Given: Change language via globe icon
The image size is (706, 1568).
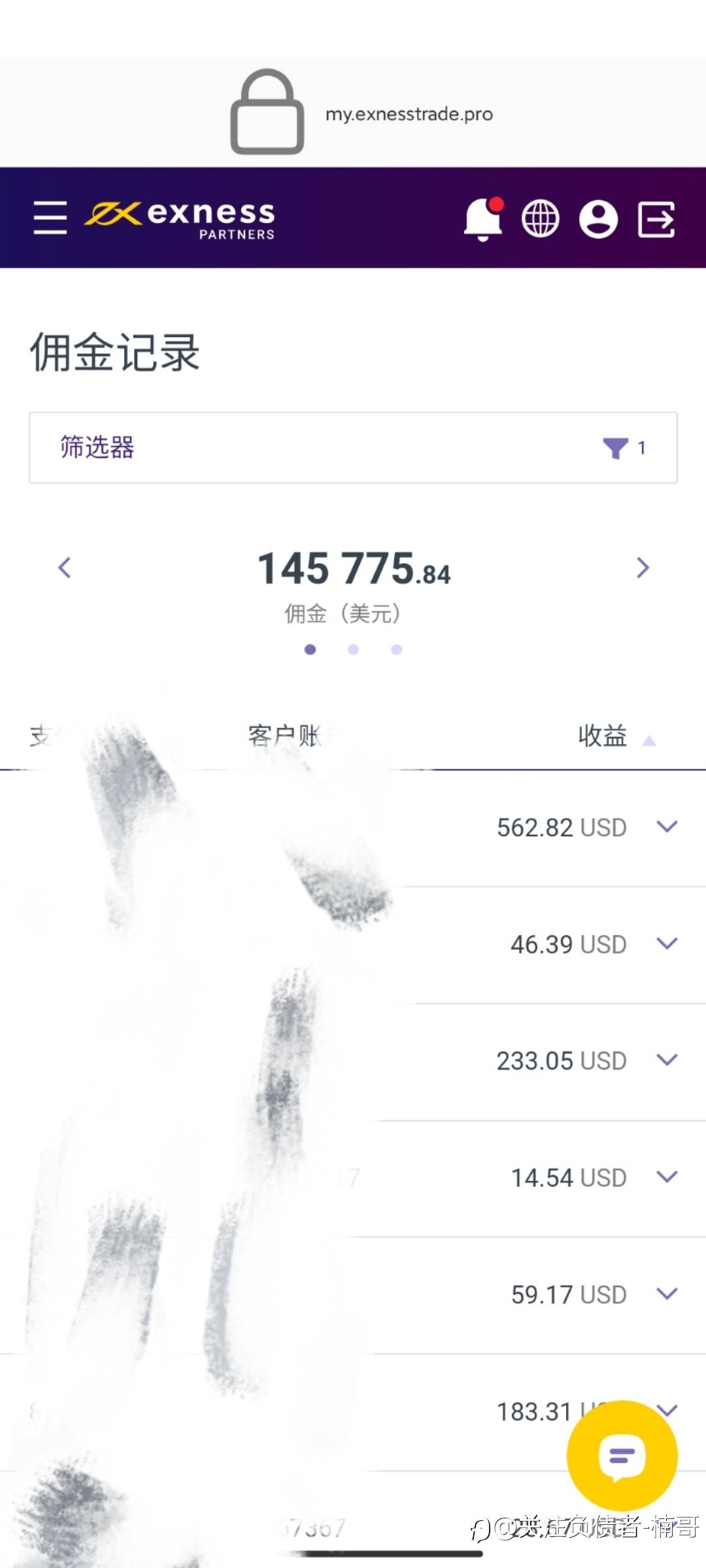Looking at the screenshot, I should pyautogui.click(x=540, y=219).
